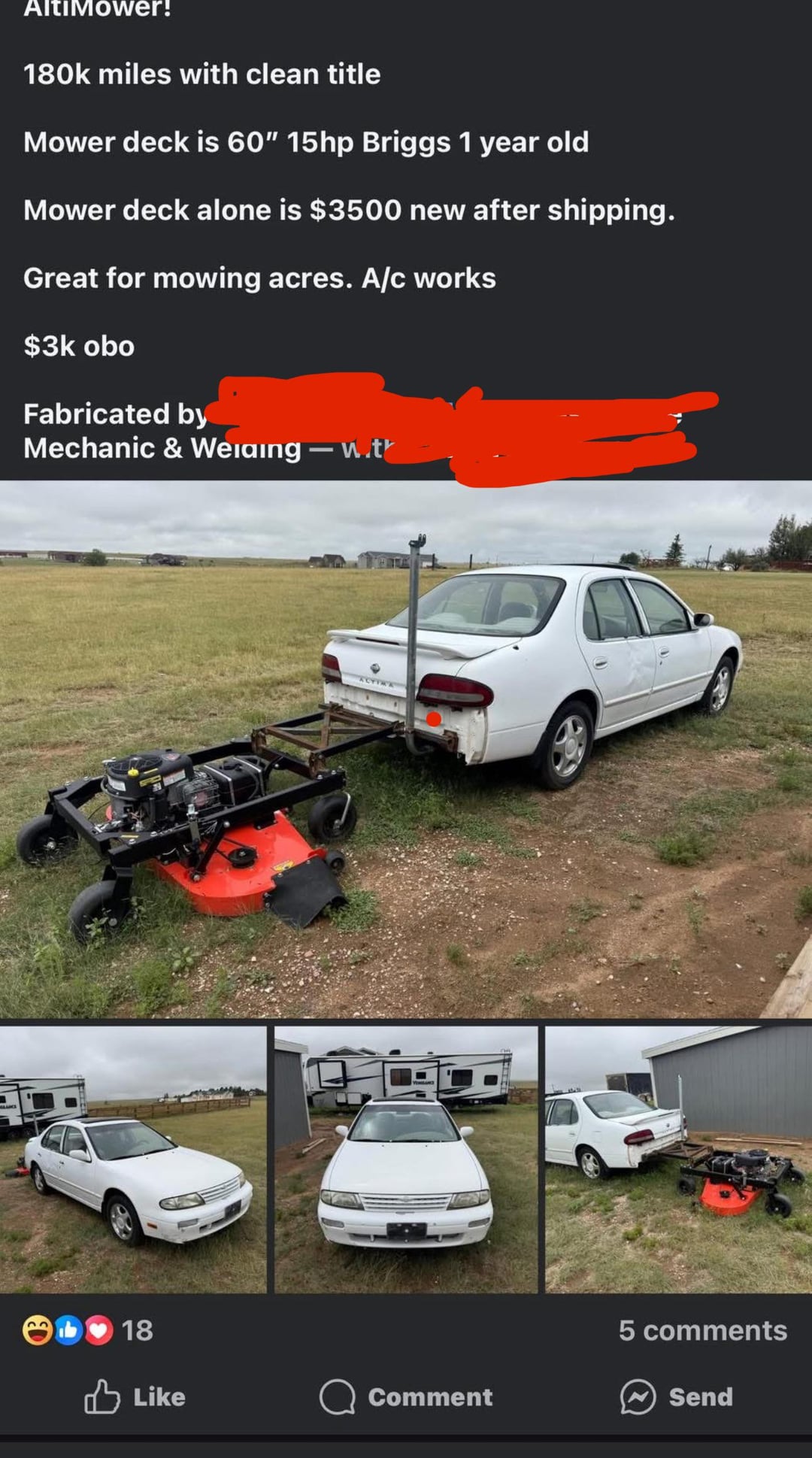Open the 5 comments link
The width and height of the screenshot is (812, 1458).
[702, 1330]
